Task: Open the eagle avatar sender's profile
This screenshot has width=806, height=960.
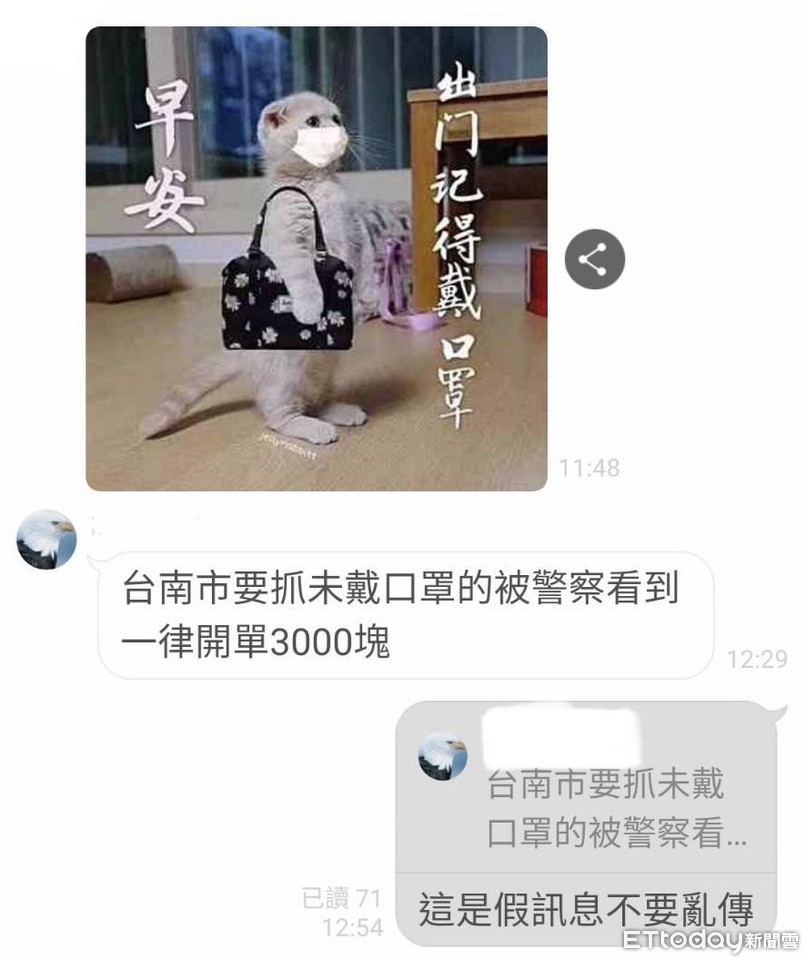Action: coord(46,540)
